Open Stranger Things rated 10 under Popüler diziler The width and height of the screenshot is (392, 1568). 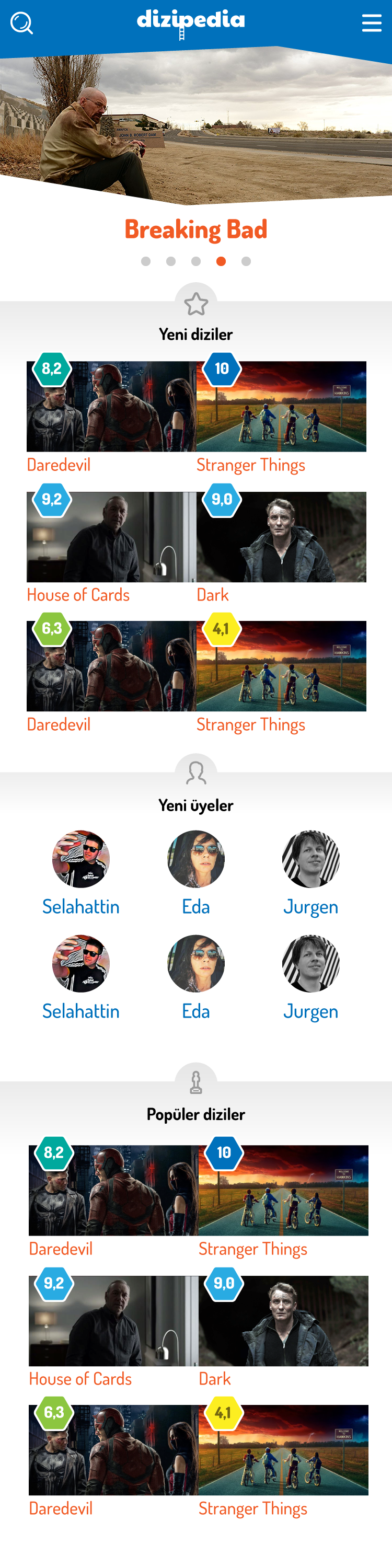tap(283, 1190)
